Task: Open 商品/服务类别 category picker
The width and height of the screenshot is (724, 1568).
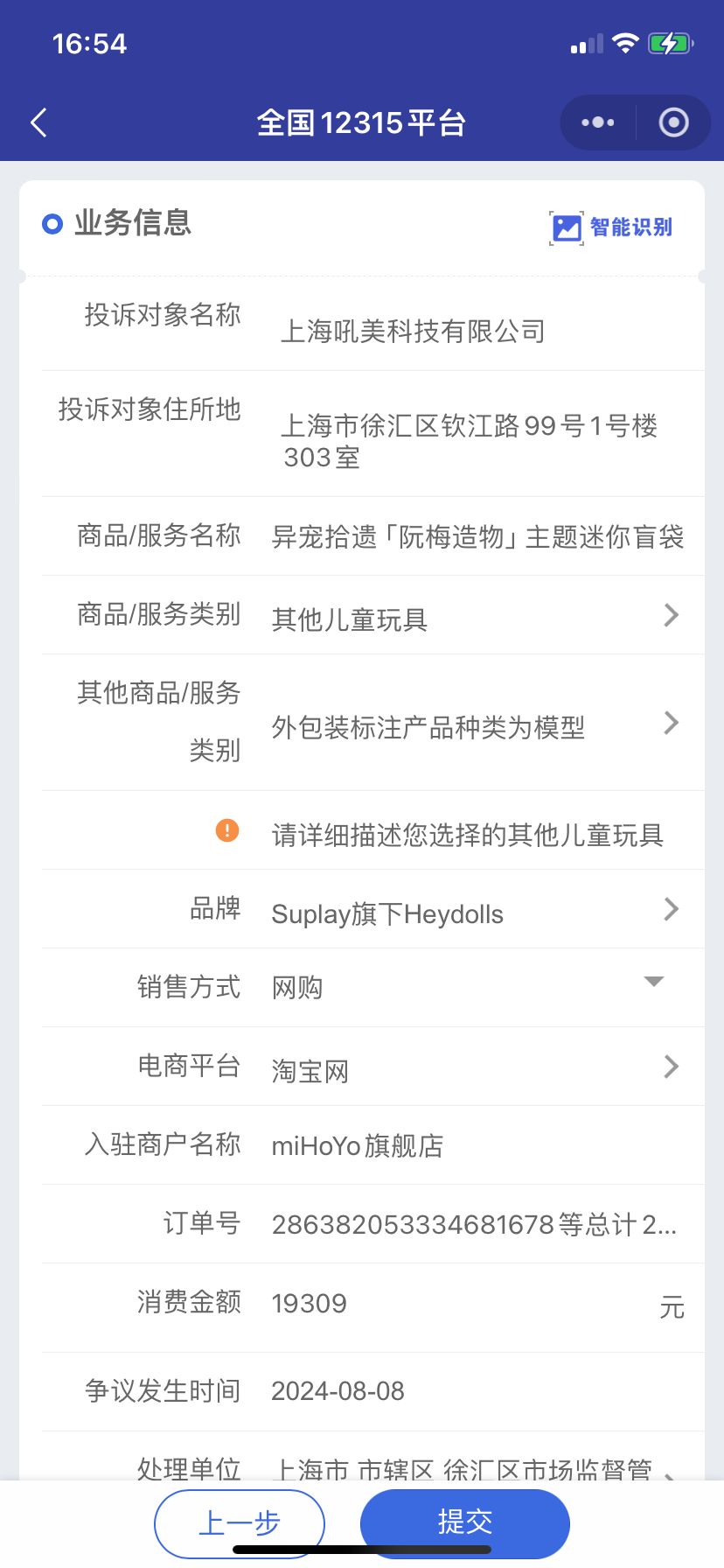Action: coord(472,619)
